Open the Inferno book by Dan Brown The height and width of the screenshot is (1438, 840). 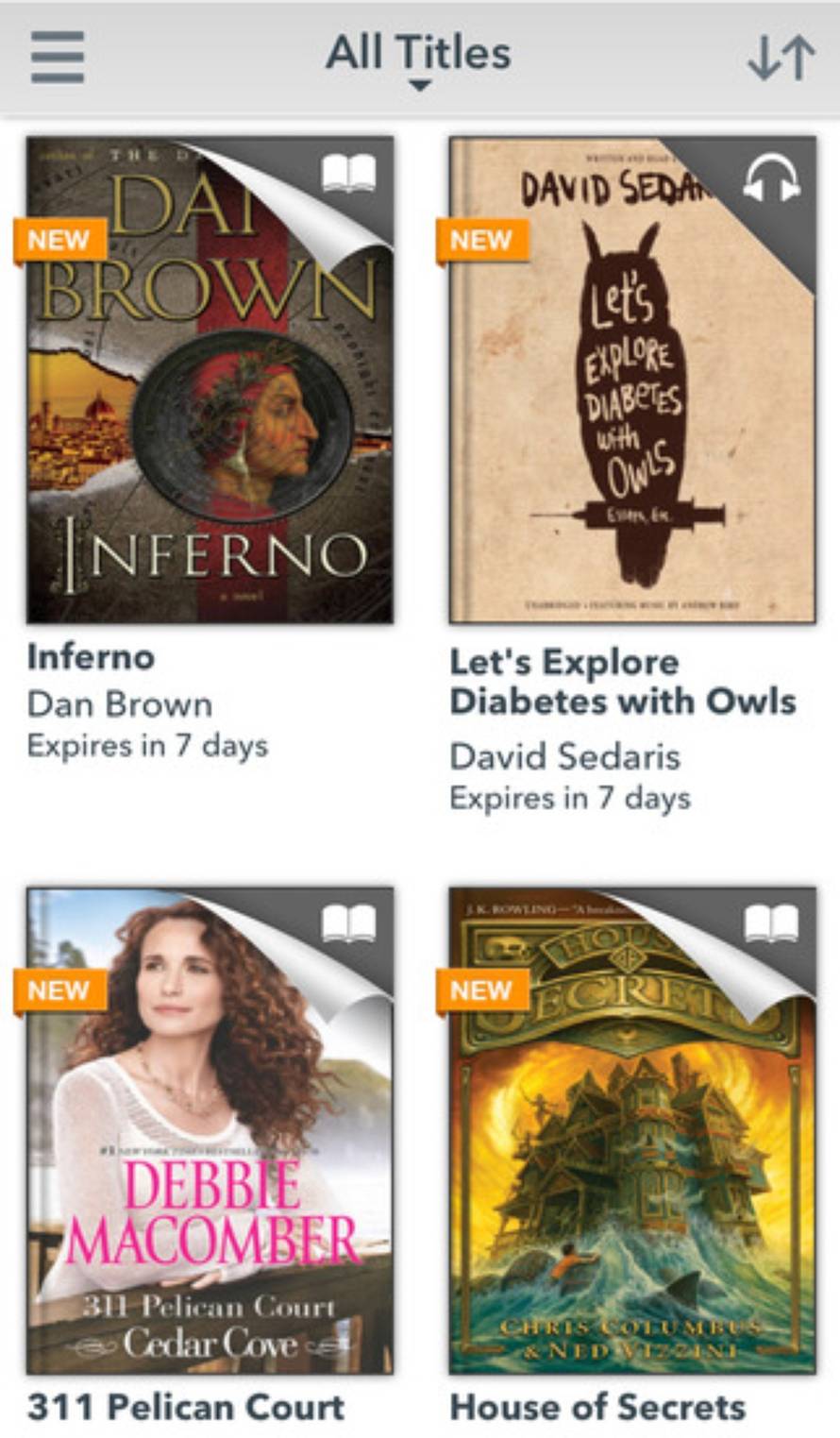click(210, 380)
